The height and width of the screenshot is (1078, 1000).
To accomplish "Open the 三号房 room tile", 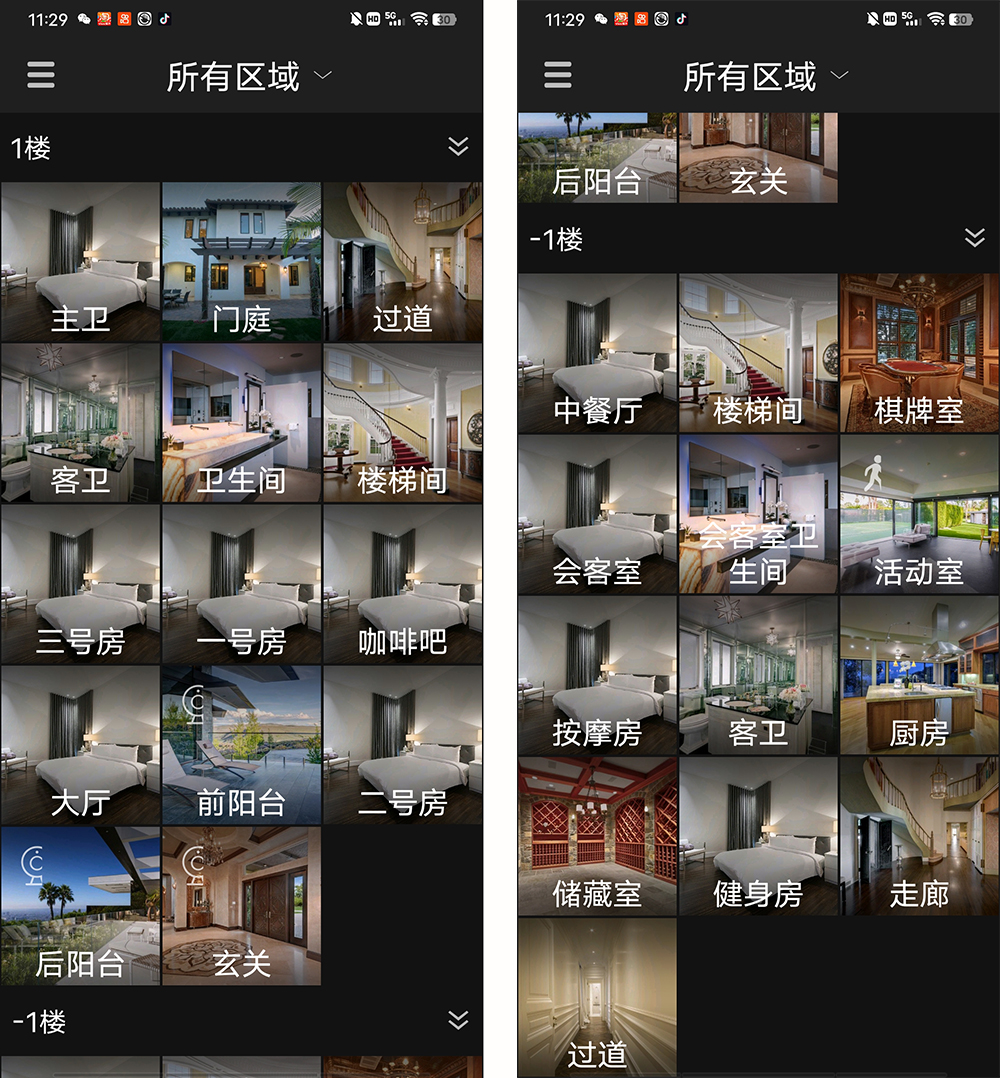I will [x=80, y=584].
